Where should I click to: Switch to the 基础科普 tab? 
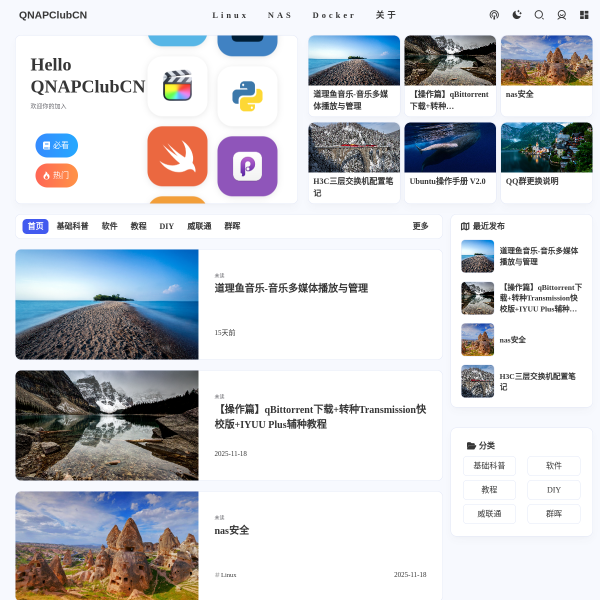[72, 226]
